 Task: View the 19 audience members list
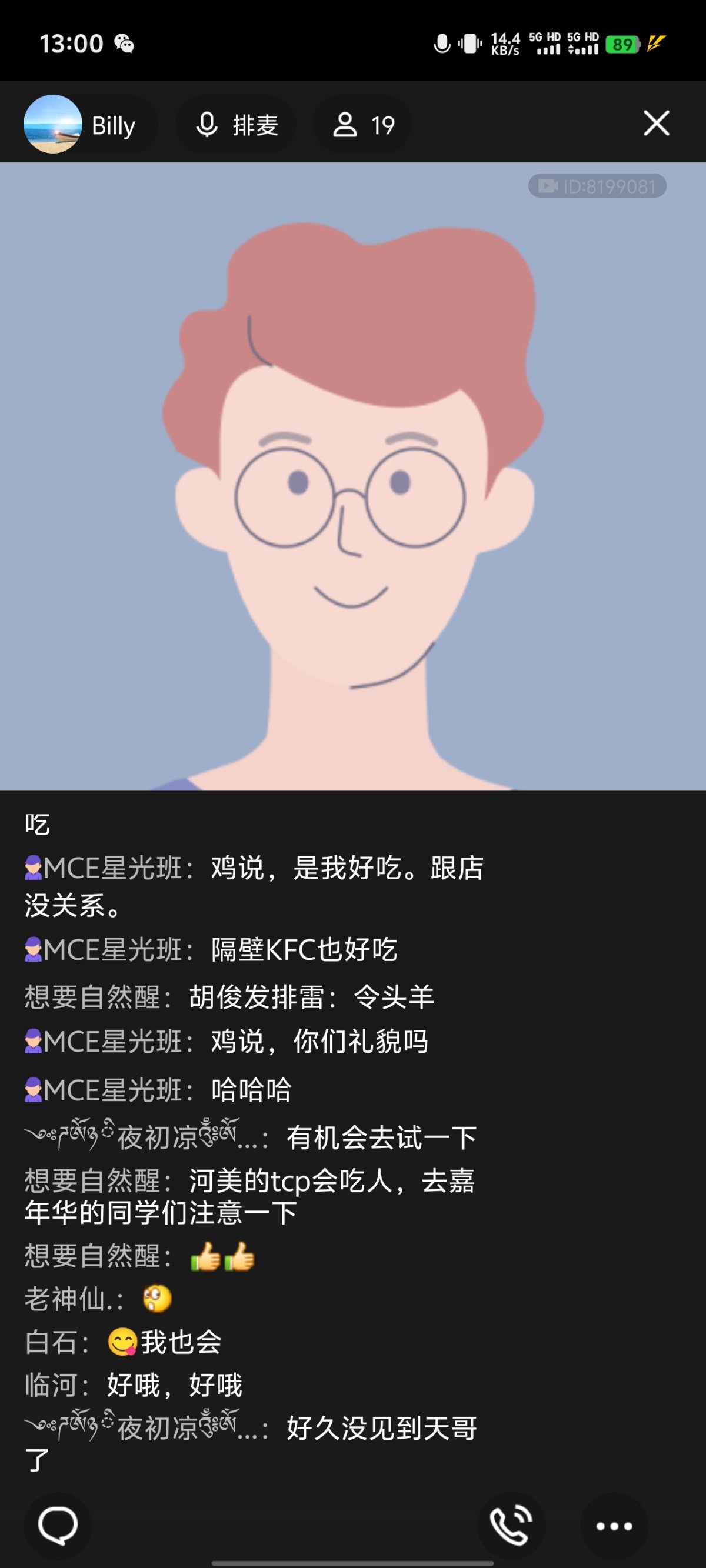[364, 125]
